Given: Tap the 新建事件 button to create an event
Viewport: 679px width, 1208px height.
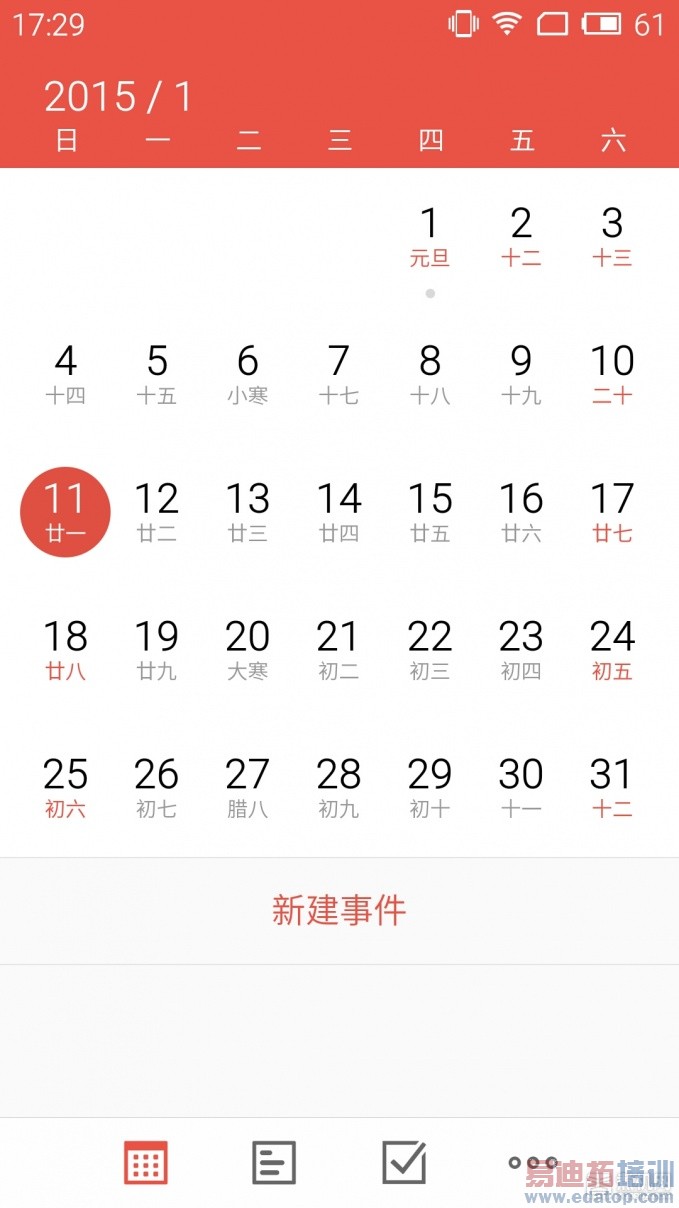Looking at the screenshot, I should (339, 910).
